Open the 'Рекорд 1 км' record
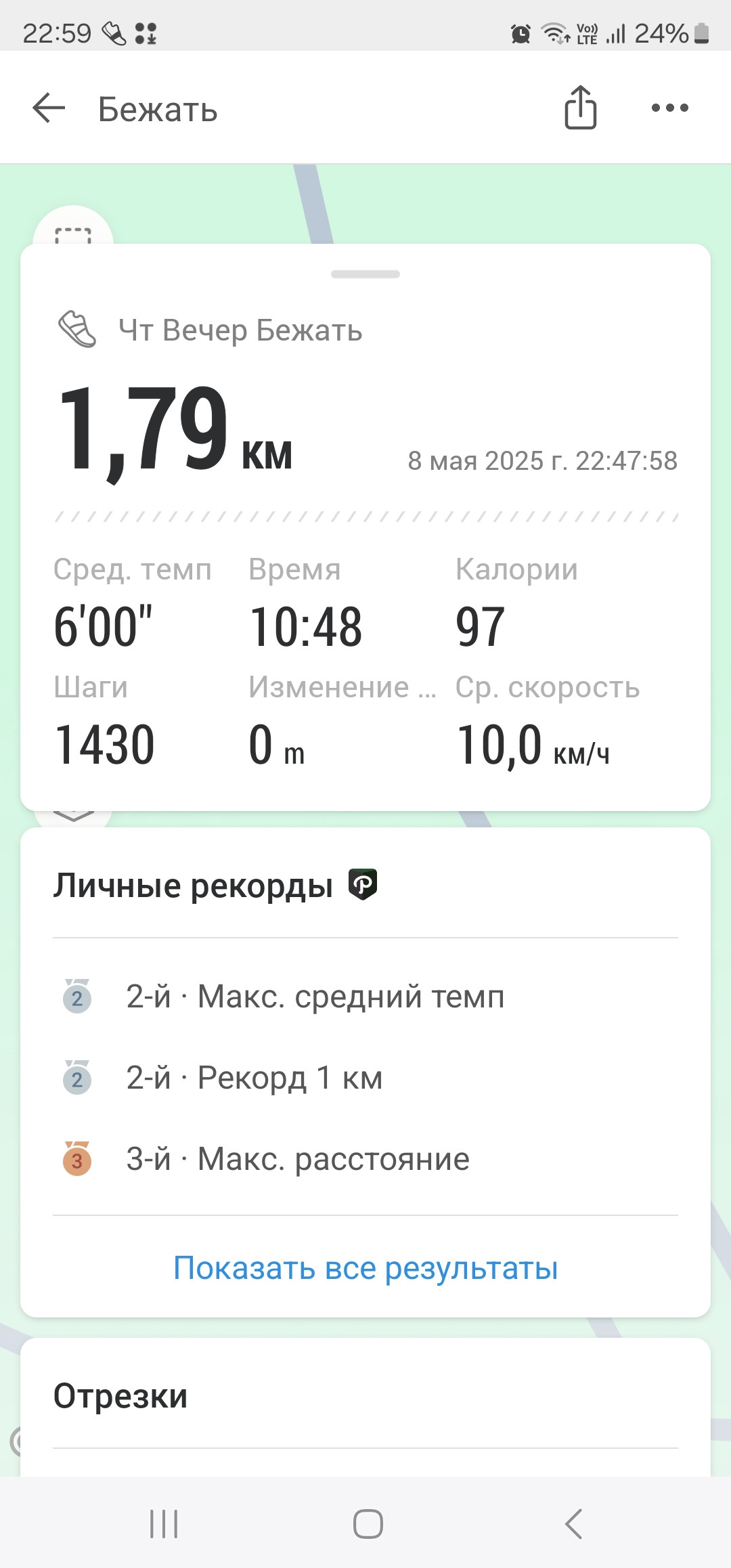 365,1078
